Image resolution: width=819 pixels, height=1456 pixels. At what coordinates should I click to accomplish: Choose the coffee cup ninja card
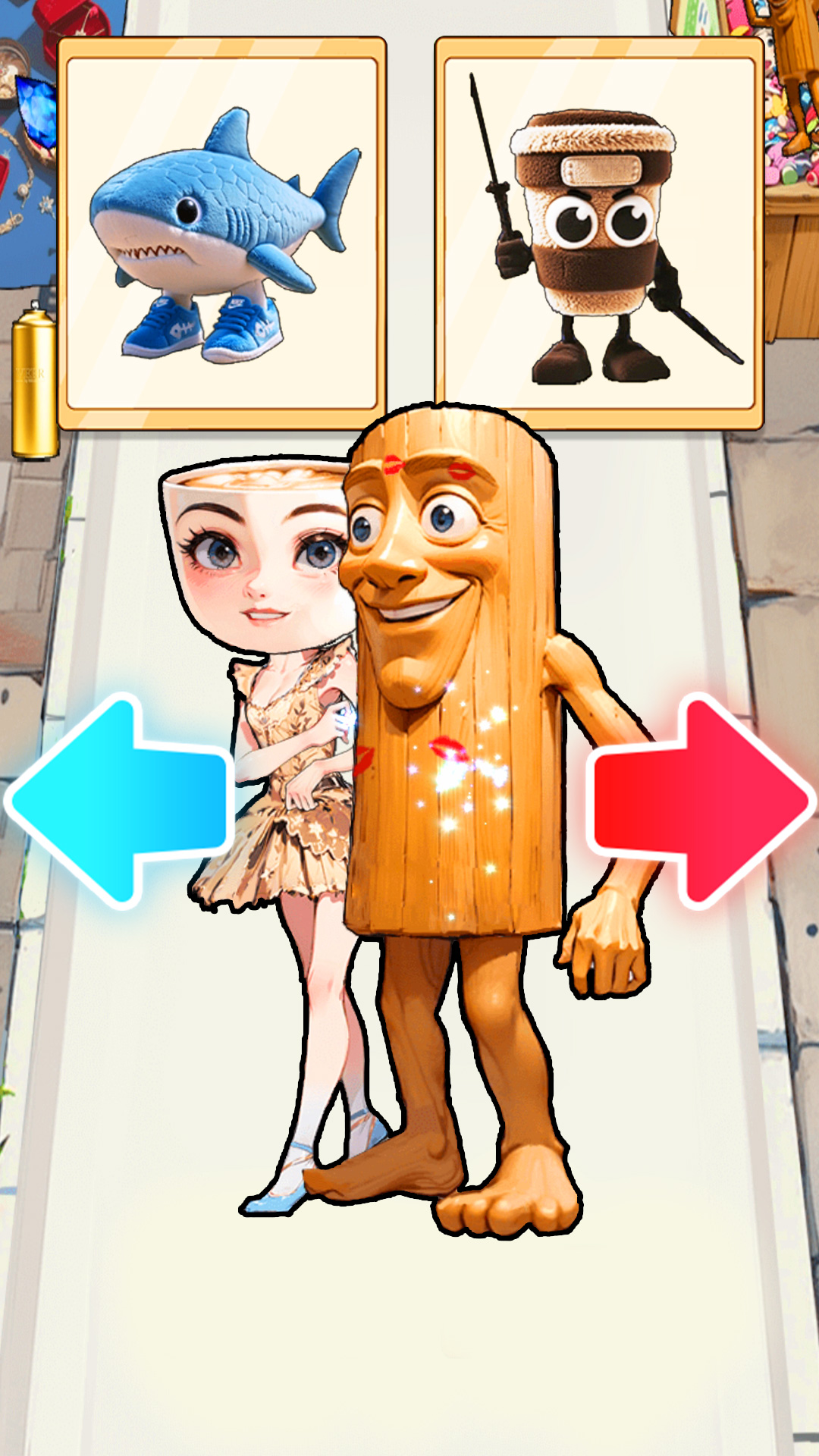pyautogui.click(x=599, y=234)
